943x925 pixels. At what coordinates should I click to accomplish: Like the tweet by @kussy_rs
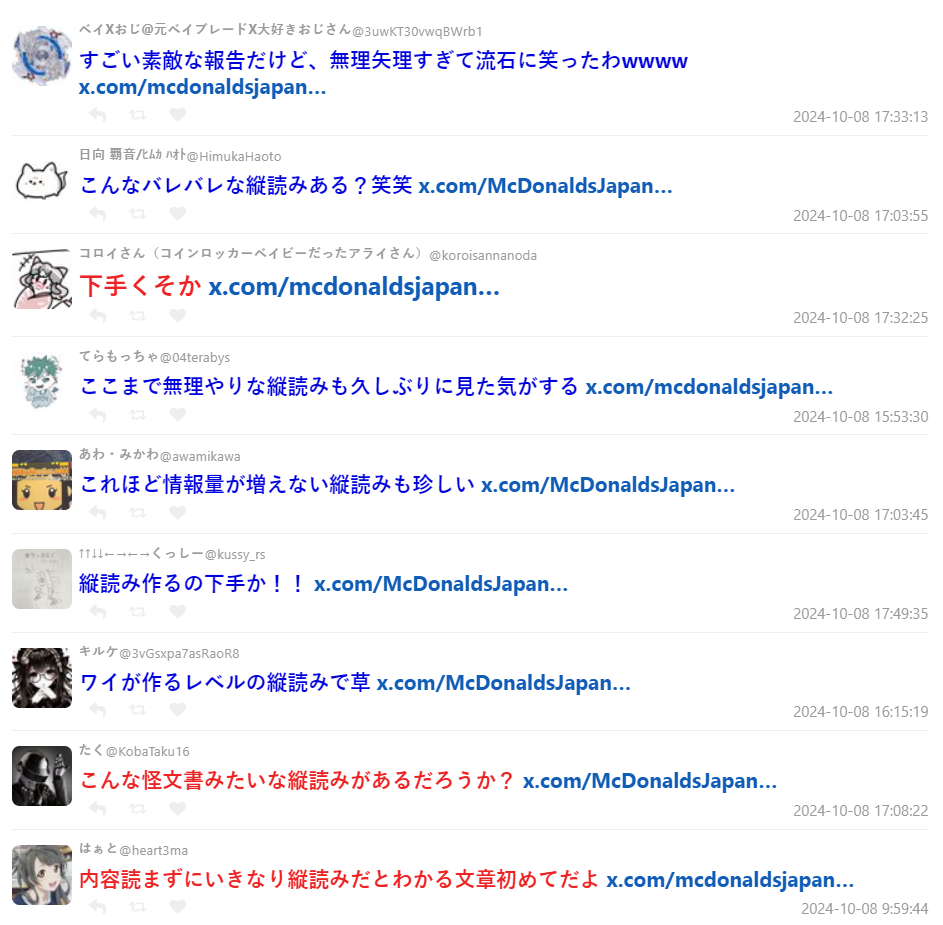[177, 611]
